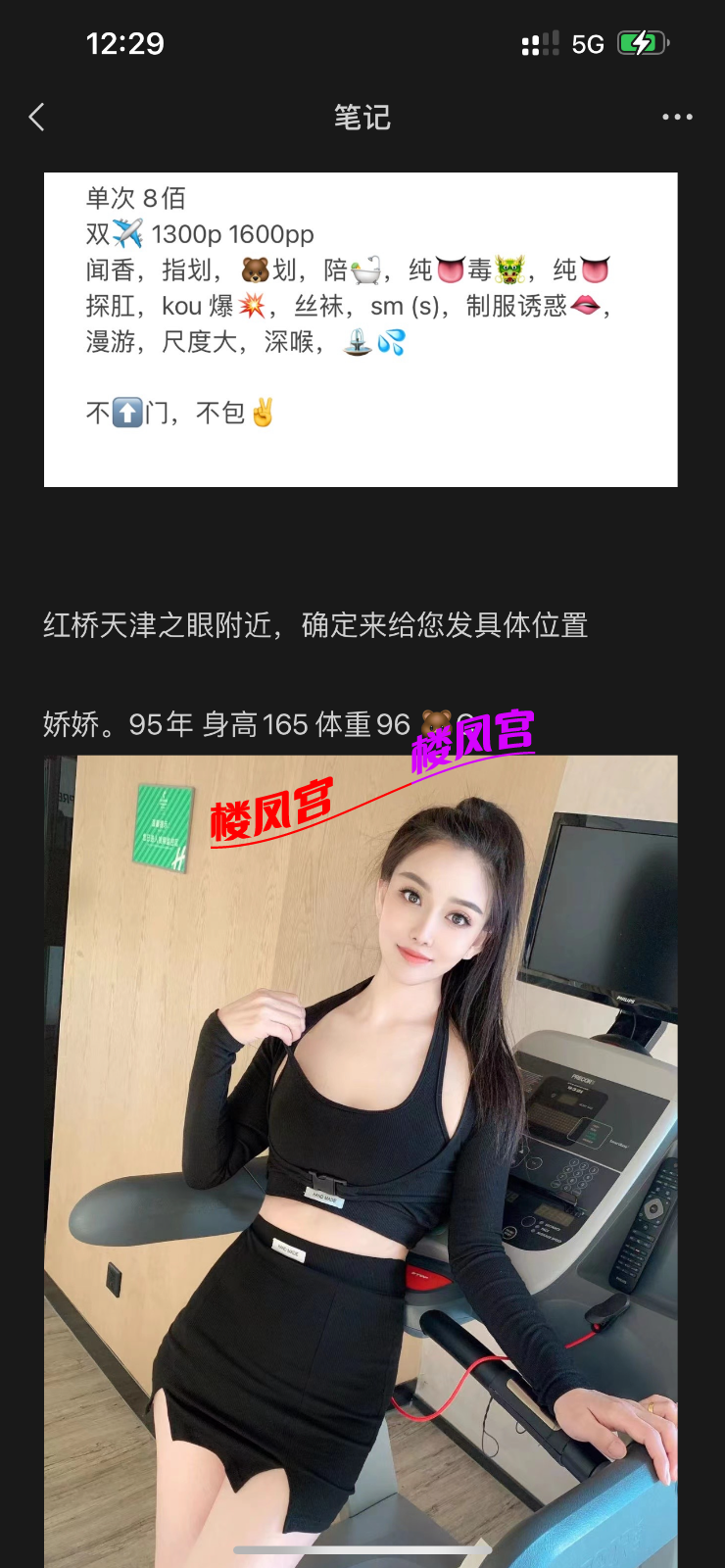Select the 笔记 page title
The height and width of the screenshot is (1568, 725).
(362, 117)
